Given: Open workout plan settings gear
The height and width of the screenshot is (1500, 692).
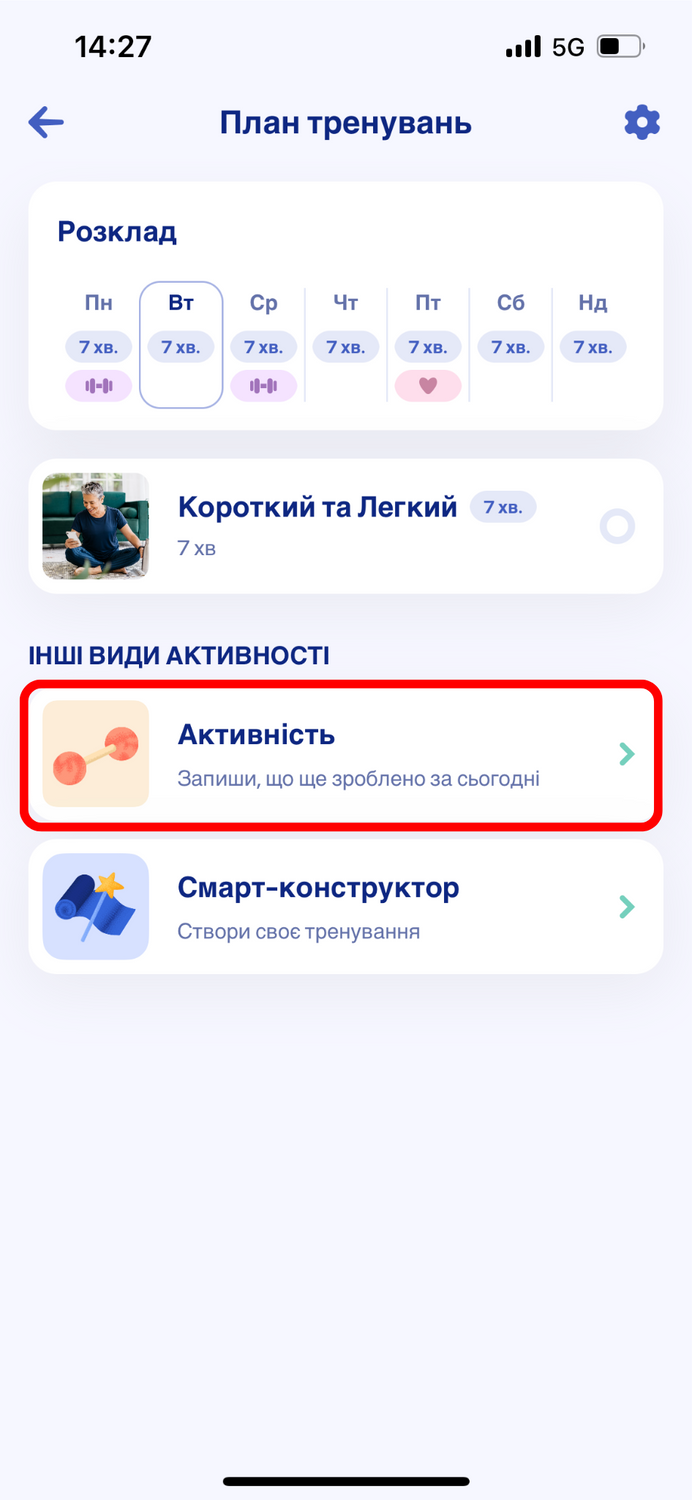Looking at the screenshot, I should (x=642, y=123).
